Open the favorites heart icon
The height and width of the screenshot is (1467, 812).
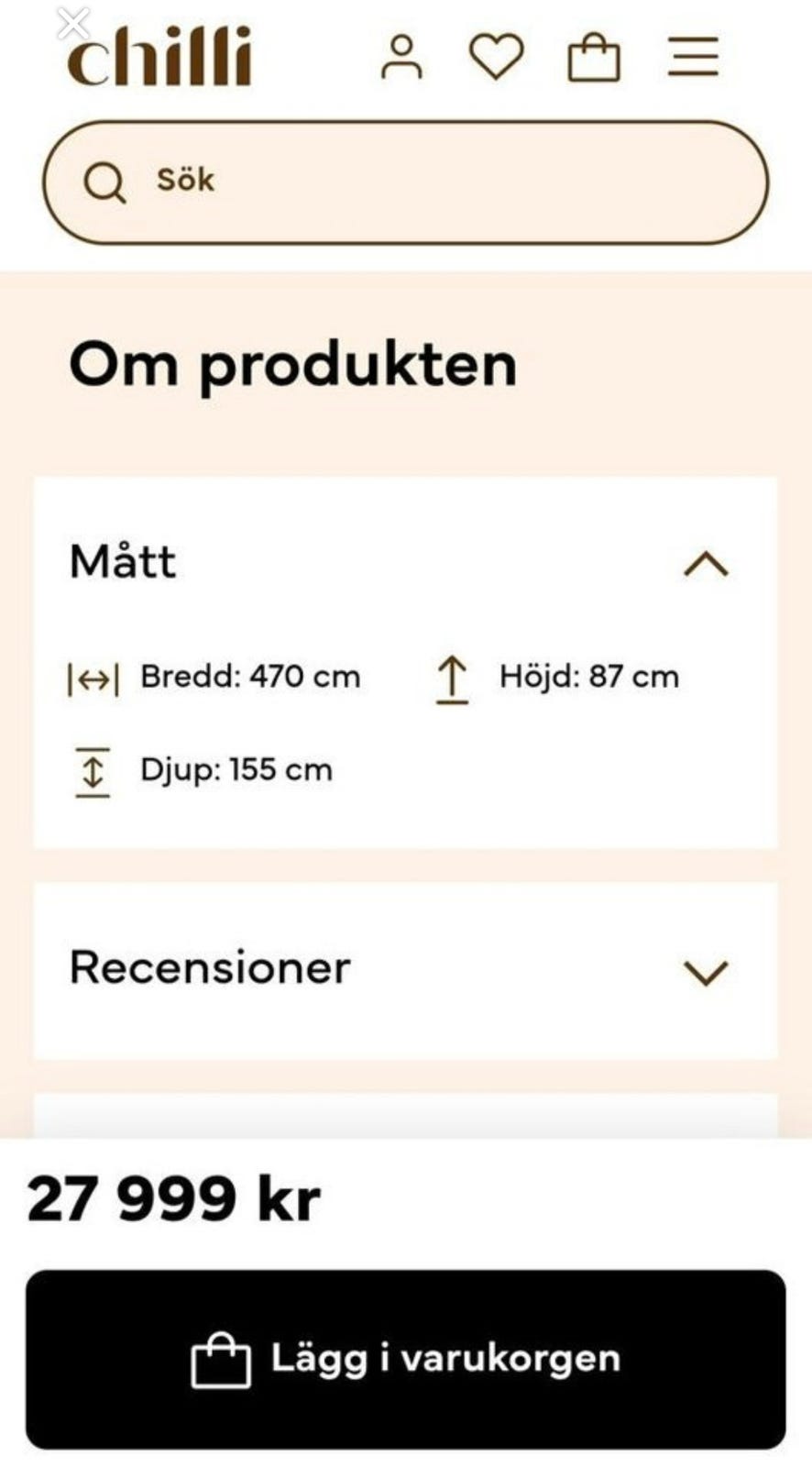click(x=497, y=57)
